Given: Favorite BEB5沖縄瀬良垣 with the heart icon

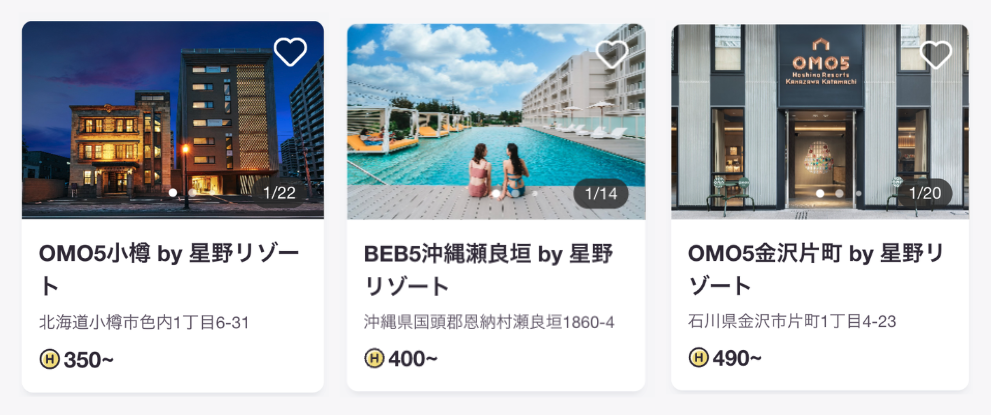Looking at the screenshot, I should [x=612, y=53].
